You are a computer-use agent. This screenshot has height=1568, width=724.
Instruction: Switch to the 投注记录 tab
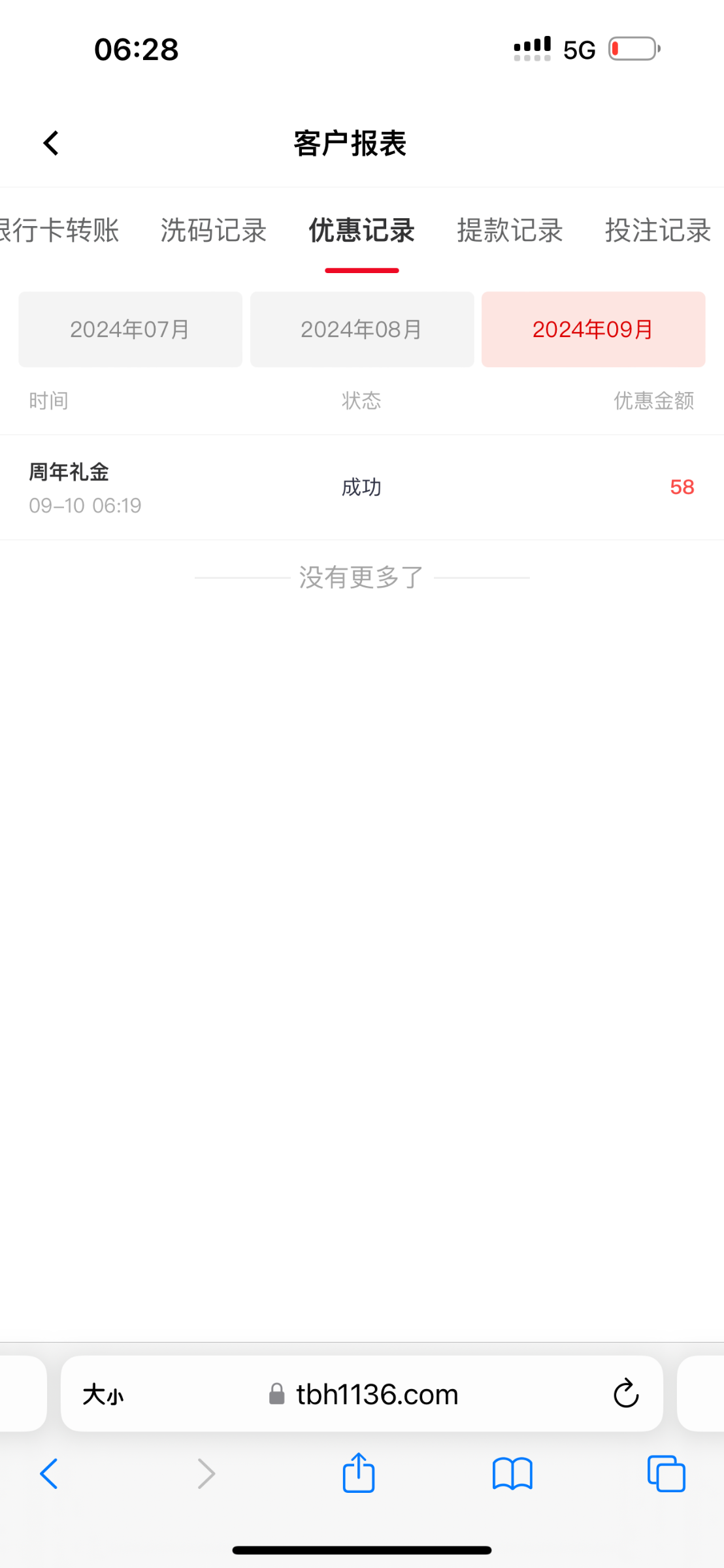point(658,230)
